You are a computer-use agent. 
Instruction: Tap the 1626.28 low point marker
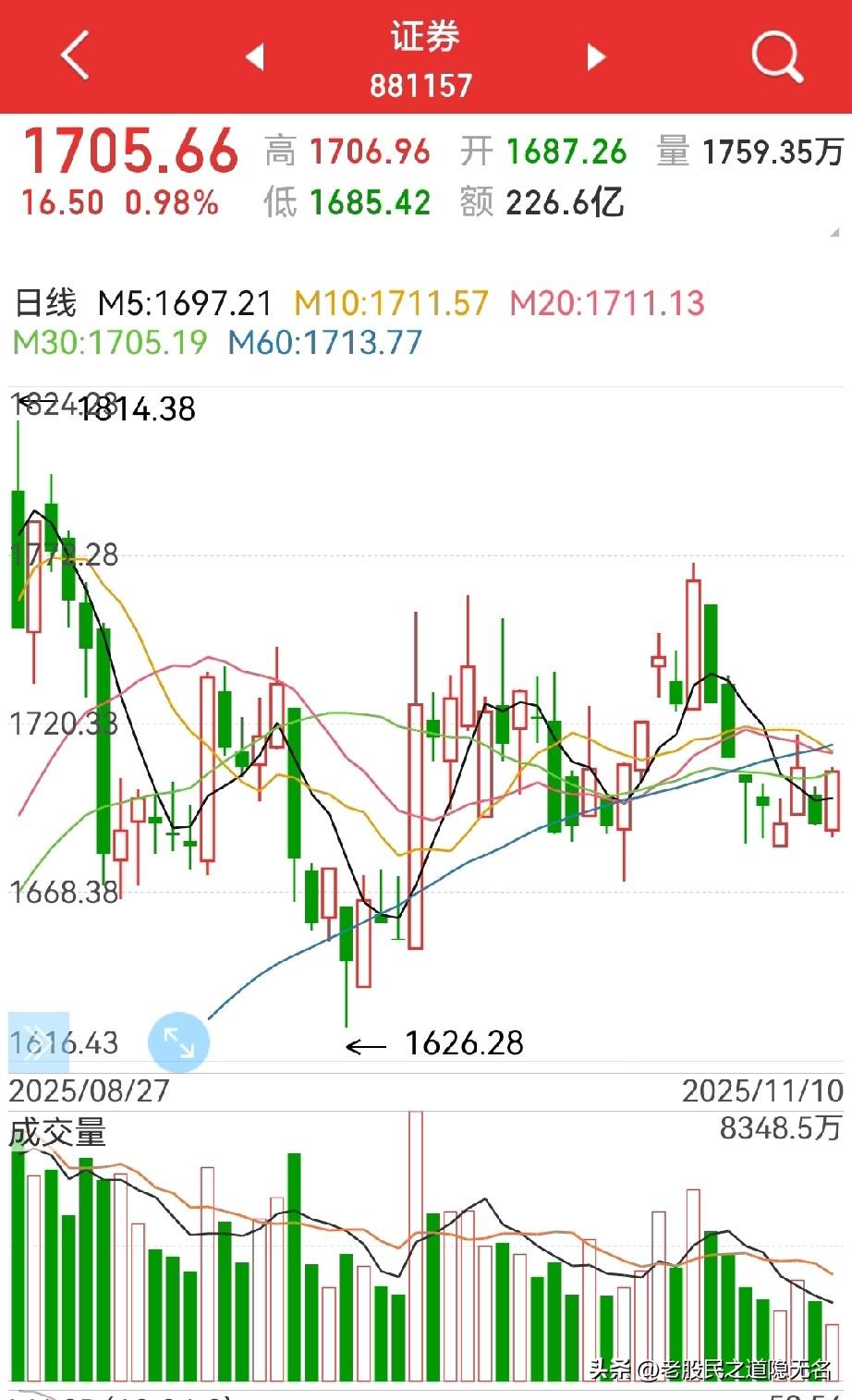coord(465,1044)
